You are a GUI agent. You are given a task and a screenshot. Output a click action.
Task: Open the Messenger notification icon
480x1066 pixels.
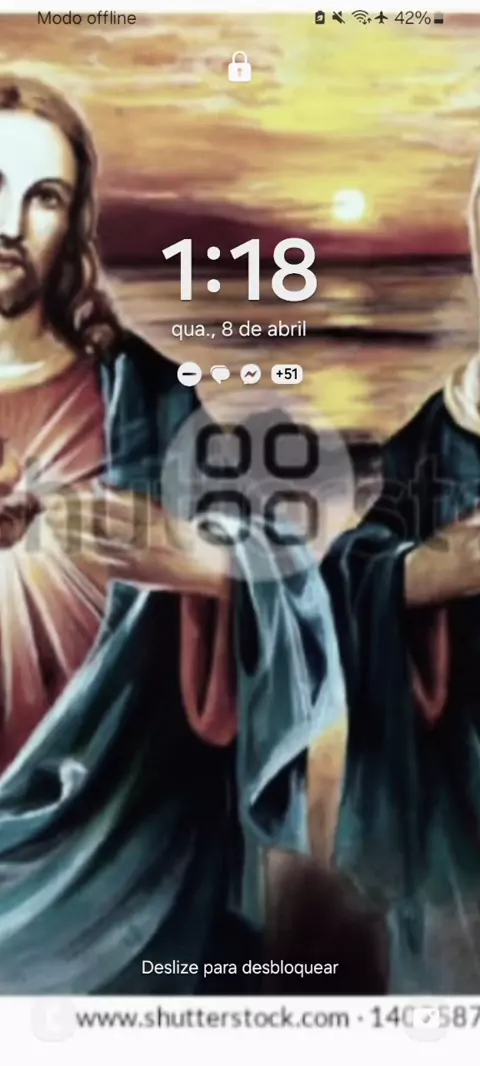(251, 374)
